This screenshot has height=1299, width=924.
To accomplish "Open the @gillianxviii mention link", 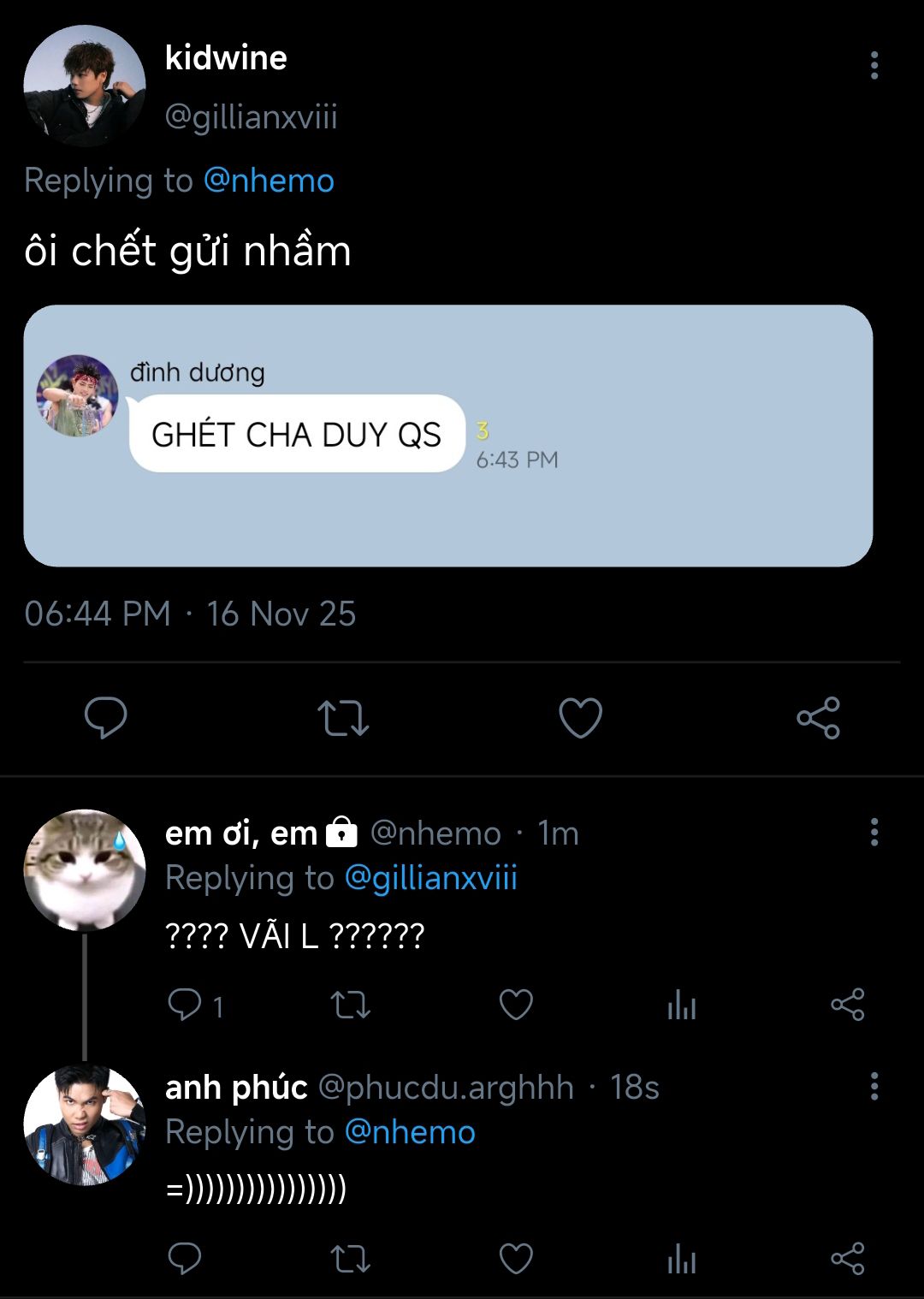I will pyautogui.click(x=430, y=878).
